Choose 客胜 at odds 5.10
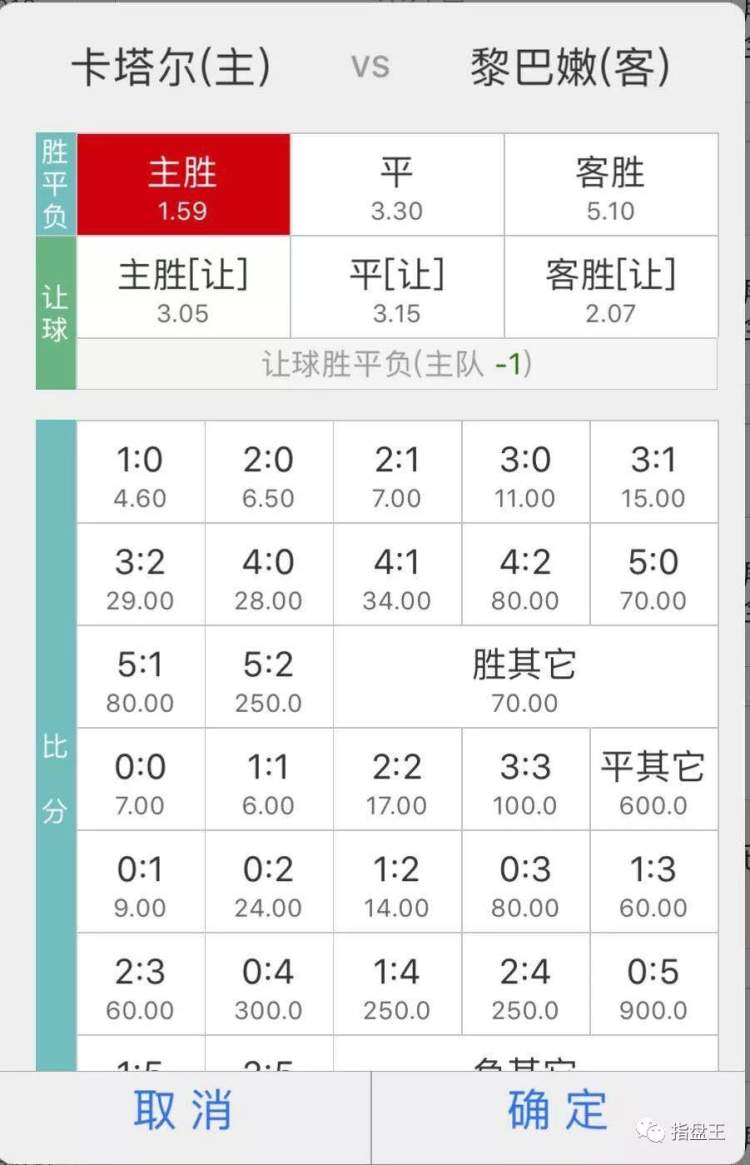This screenshot has height=1165, width=750. (x=610, y=186)
